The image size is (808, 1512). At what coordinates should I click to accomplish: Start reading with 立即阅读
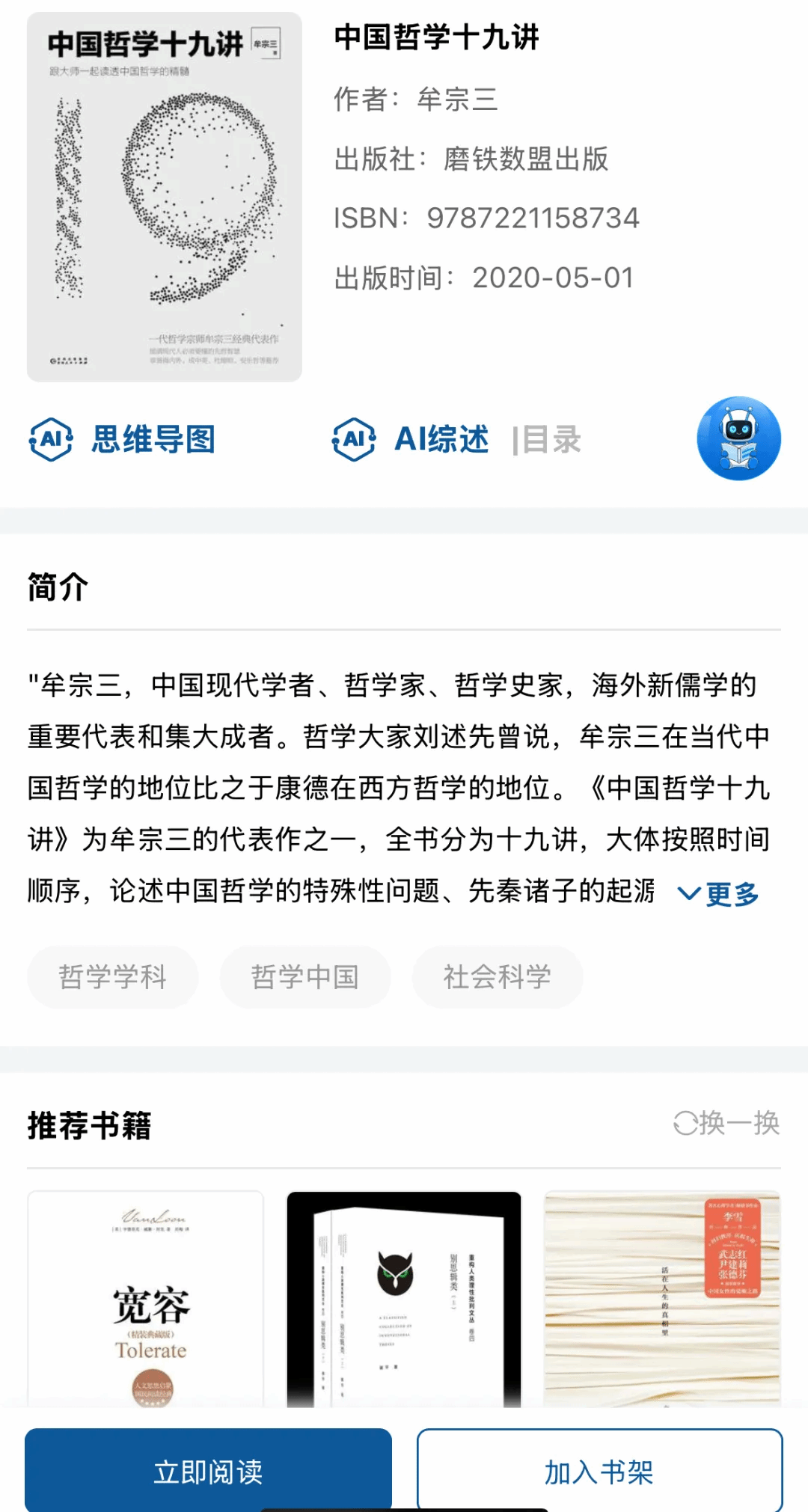208,1472
